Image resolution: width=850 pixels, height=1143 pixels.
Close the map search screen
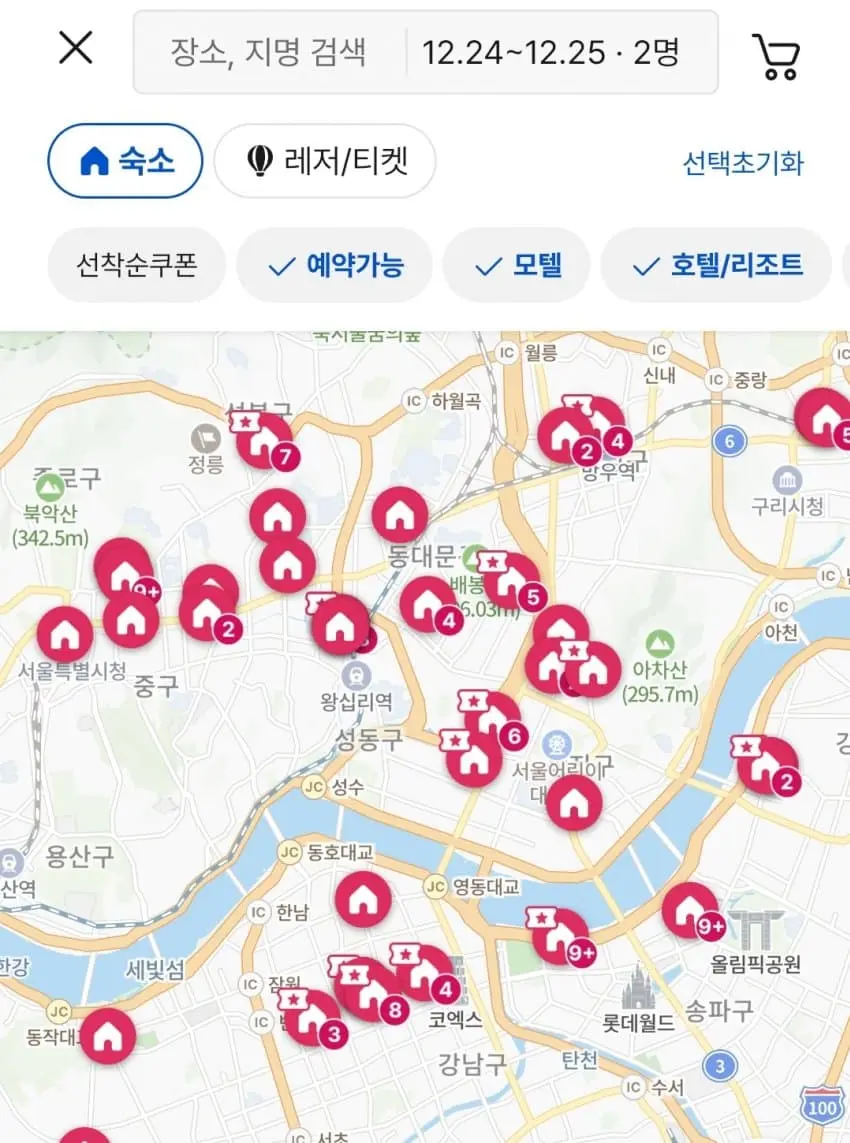tap(76, 48)
